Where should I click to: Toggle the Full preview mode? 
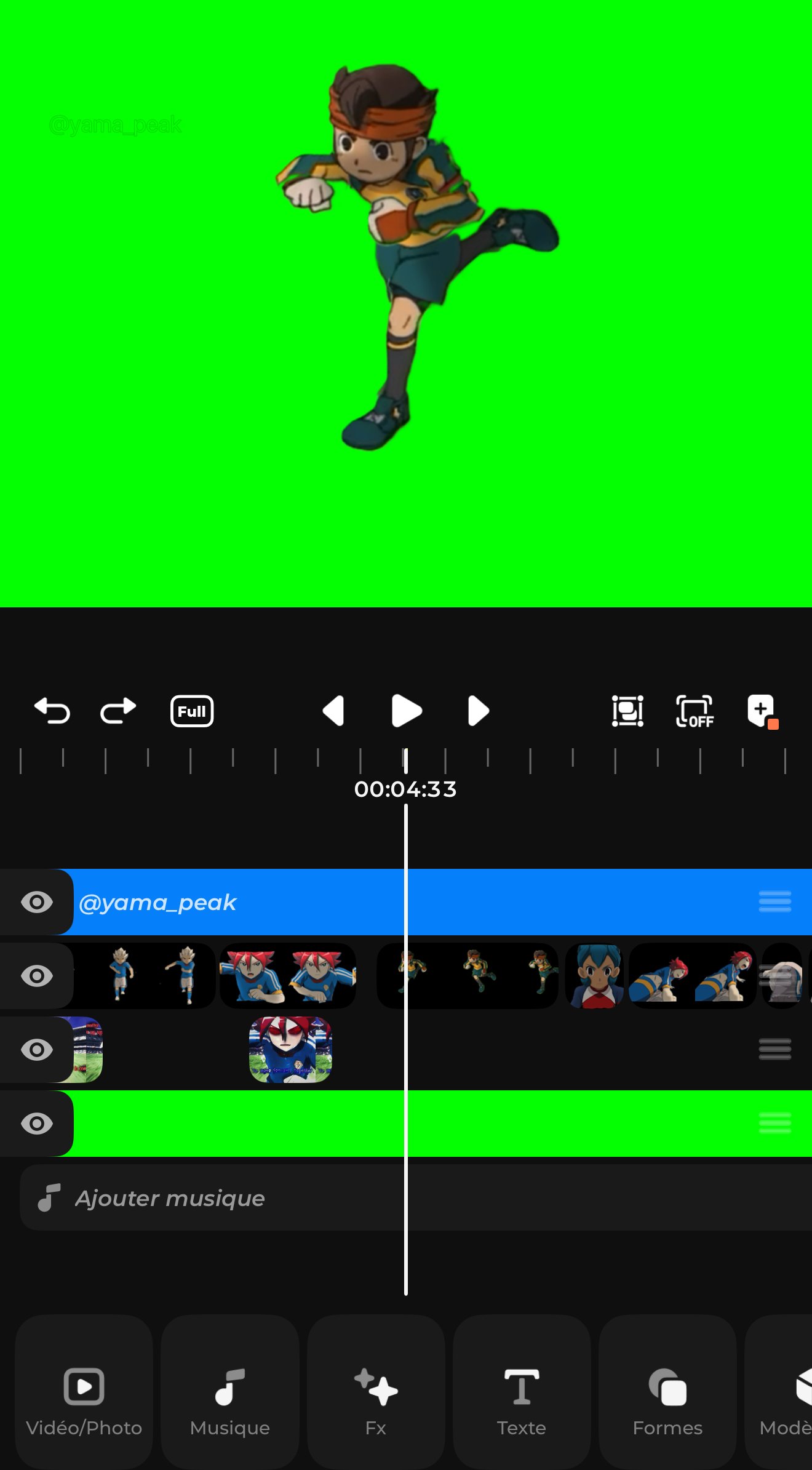(192, 711)
